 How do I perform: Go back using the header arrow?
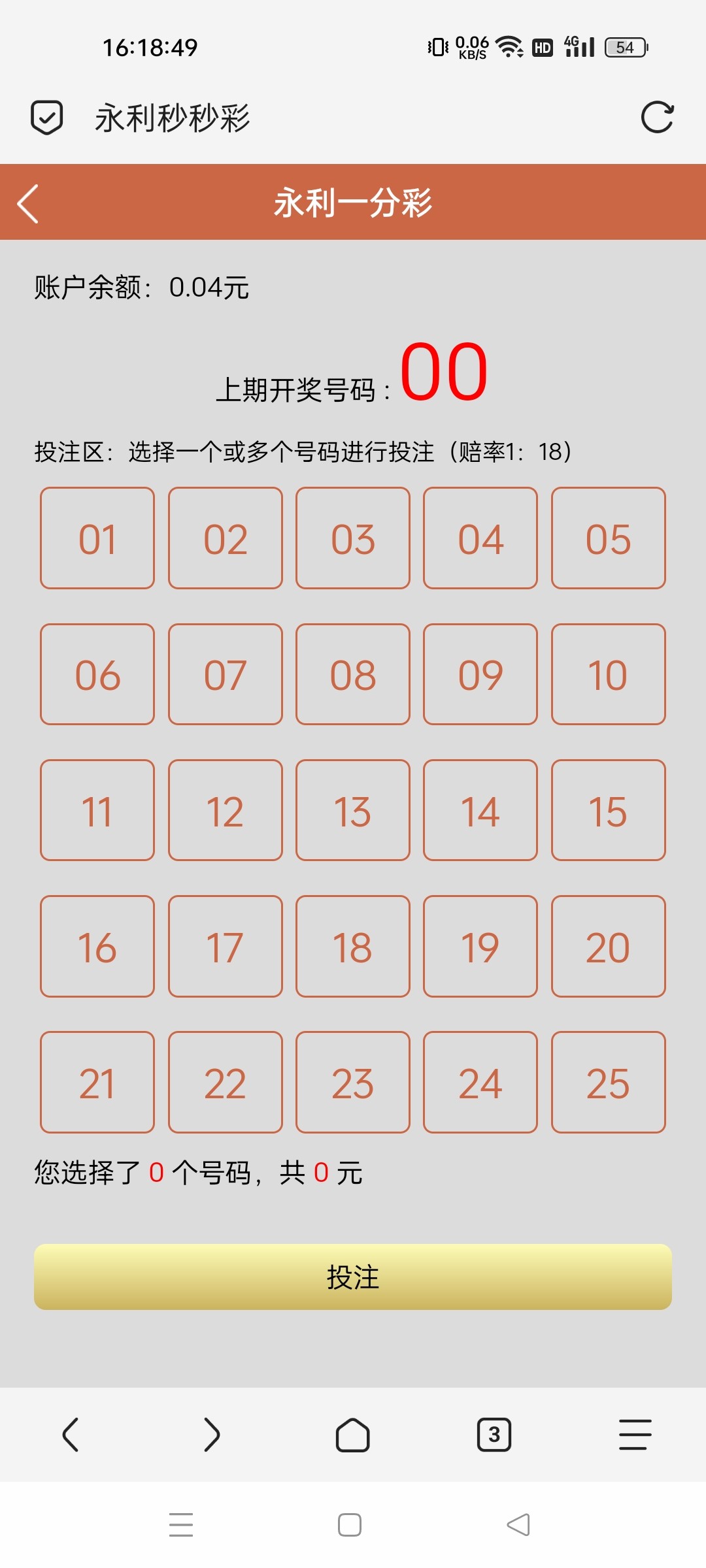pos(29,203)
